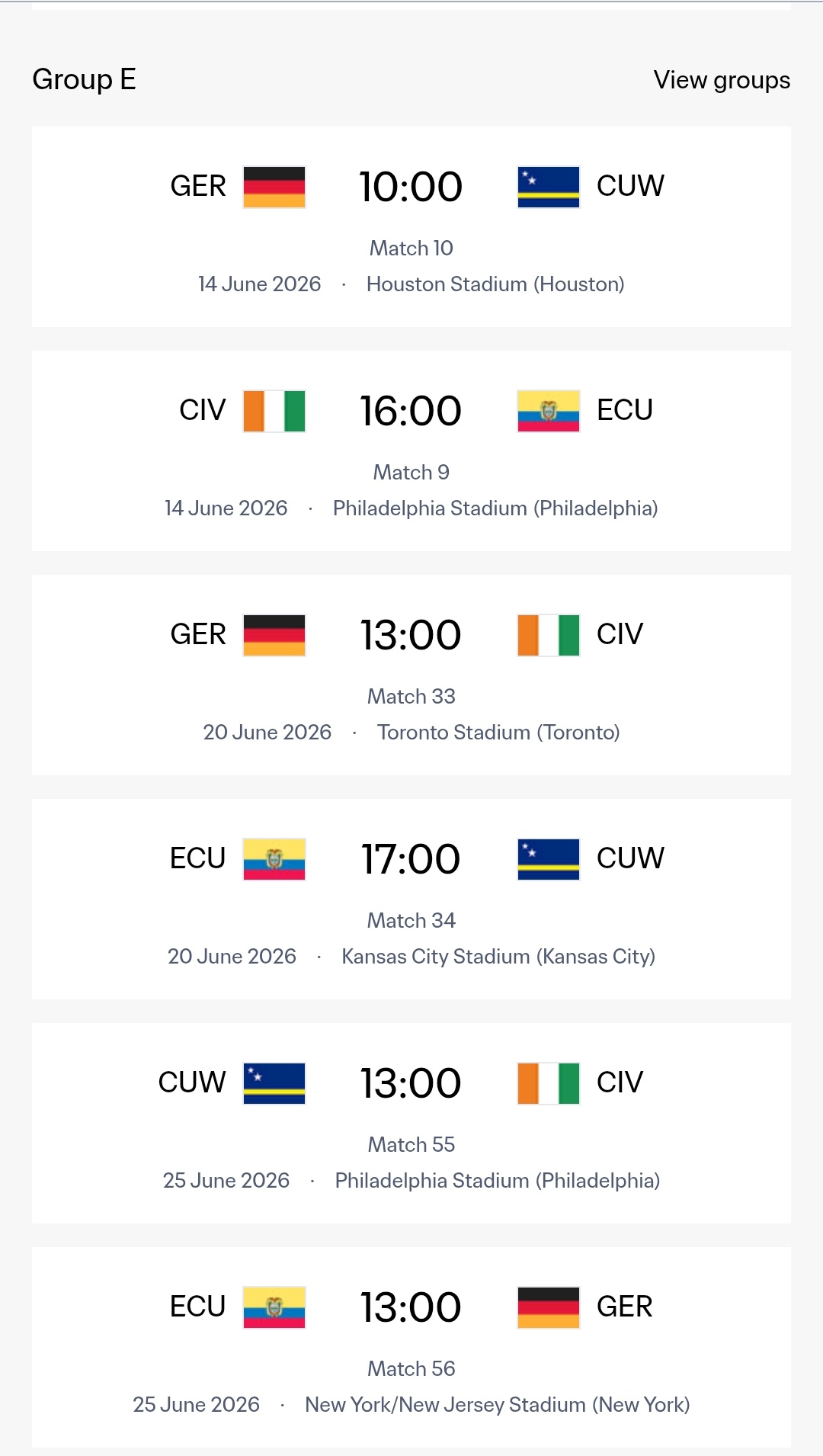Open Match 56 ECU vs GER card

(x=411, y=1348)
